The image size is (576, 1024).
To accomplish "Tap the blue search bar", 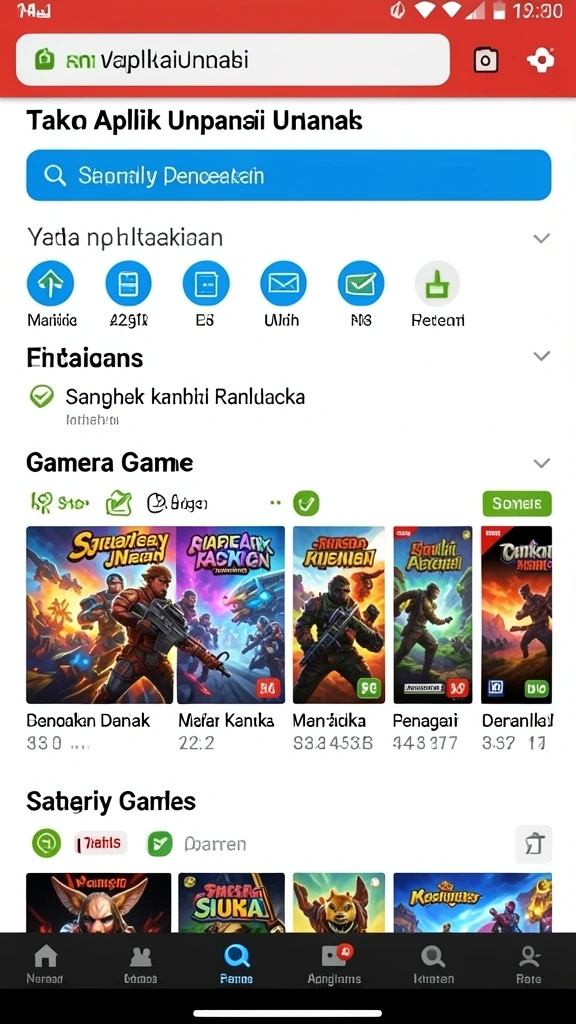I will (x=289, y=175).
